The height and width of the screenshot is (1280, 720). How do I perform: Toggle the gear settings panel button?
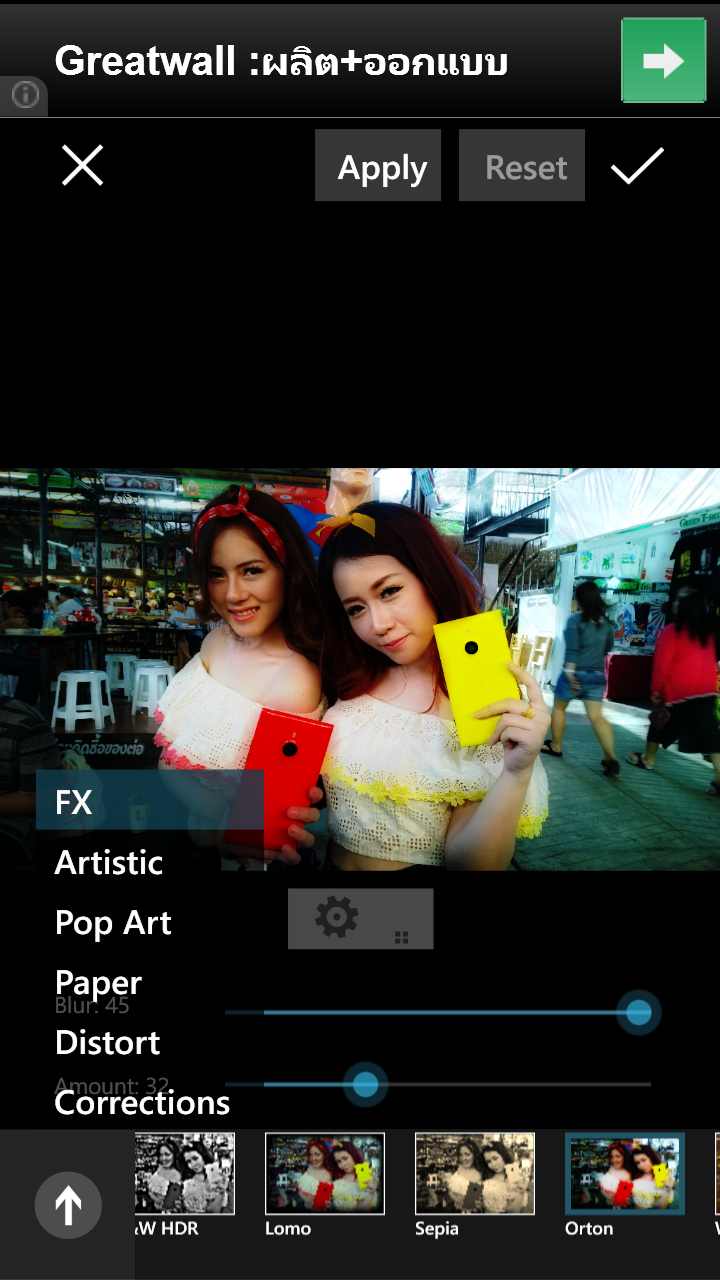click(x=360, y=918)
